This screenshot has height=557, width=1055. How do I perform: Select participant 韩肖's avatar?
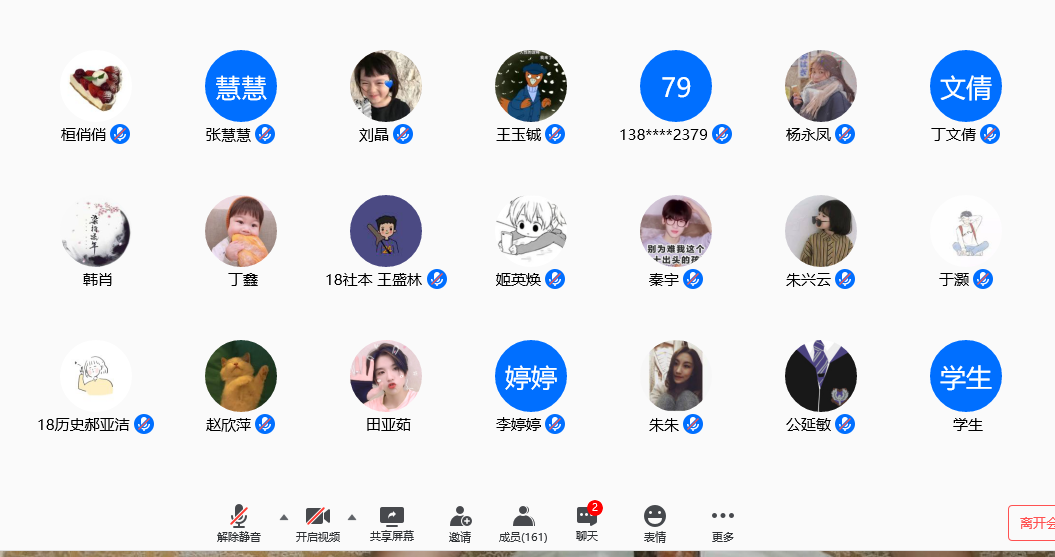click(x=96, y=231)
